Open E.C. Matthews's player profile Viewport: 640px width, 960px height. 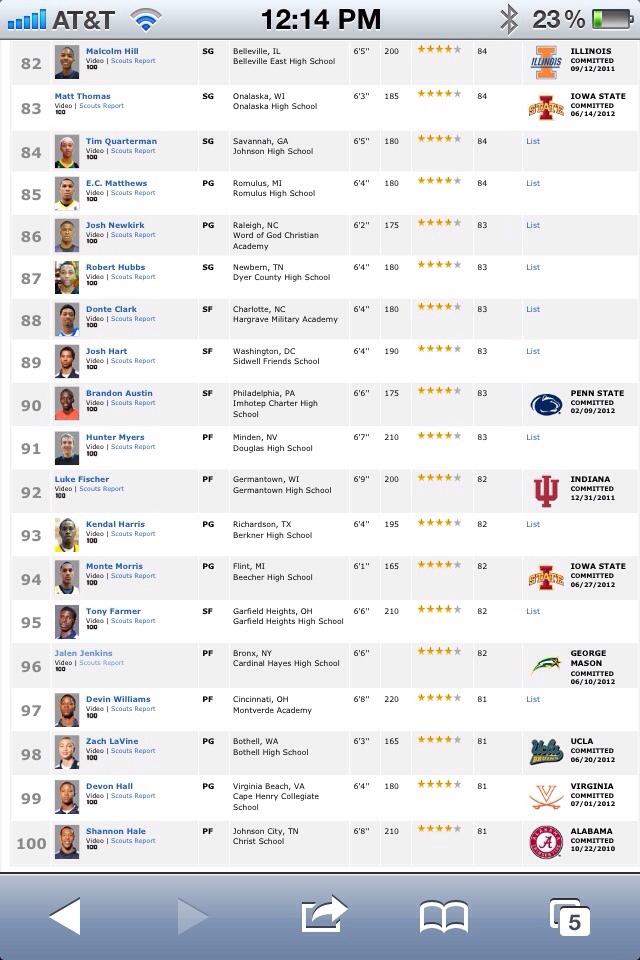tap(116, 183)
